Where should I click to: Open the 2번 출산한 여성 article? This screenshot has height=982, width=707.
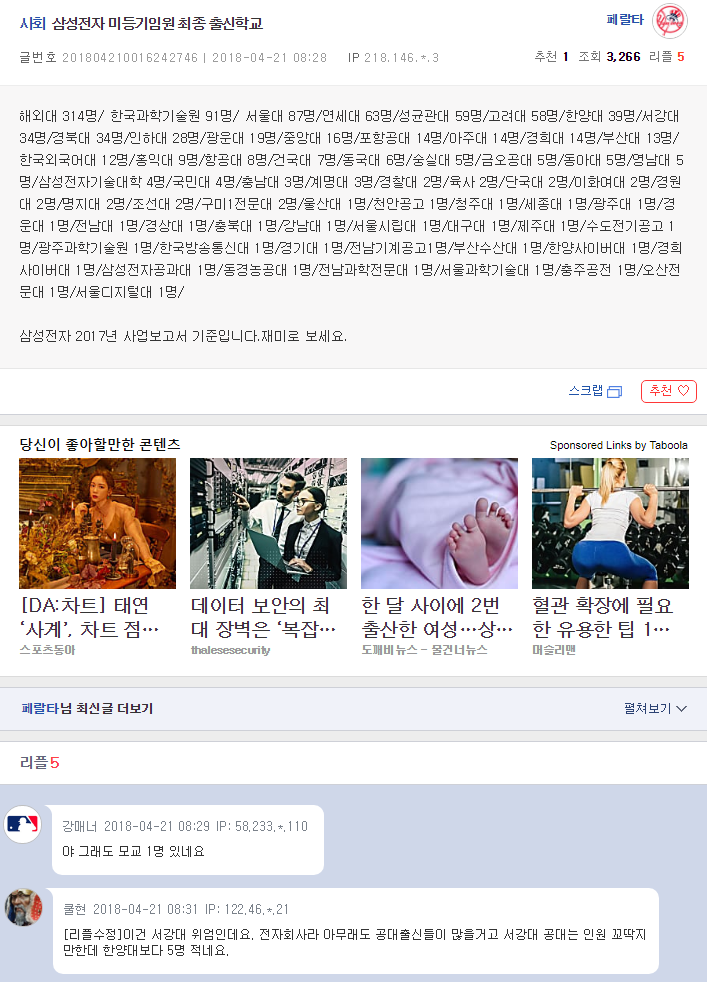[x=439, y=618]
